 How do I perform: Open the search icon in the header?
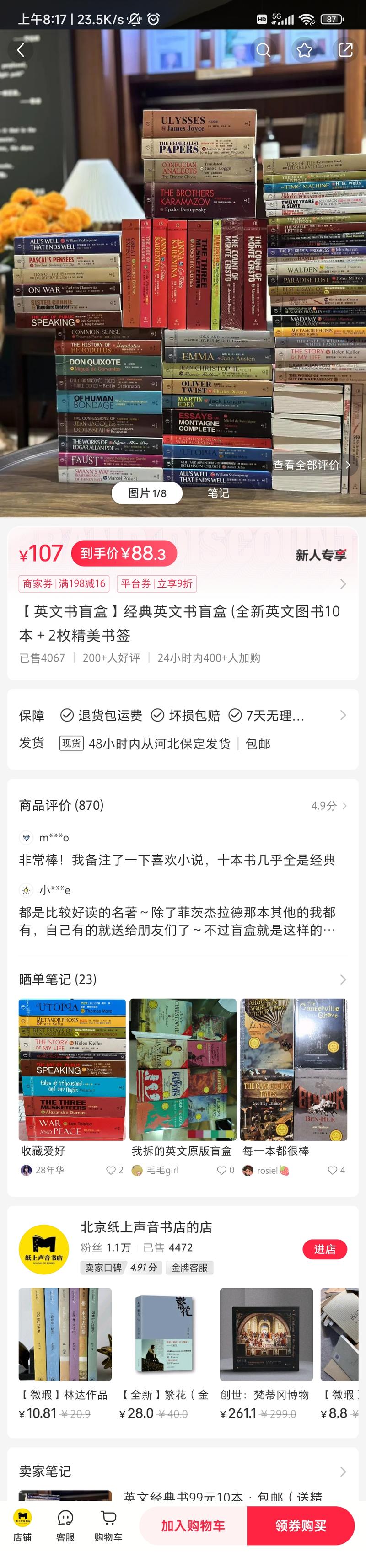pos(263,50)
